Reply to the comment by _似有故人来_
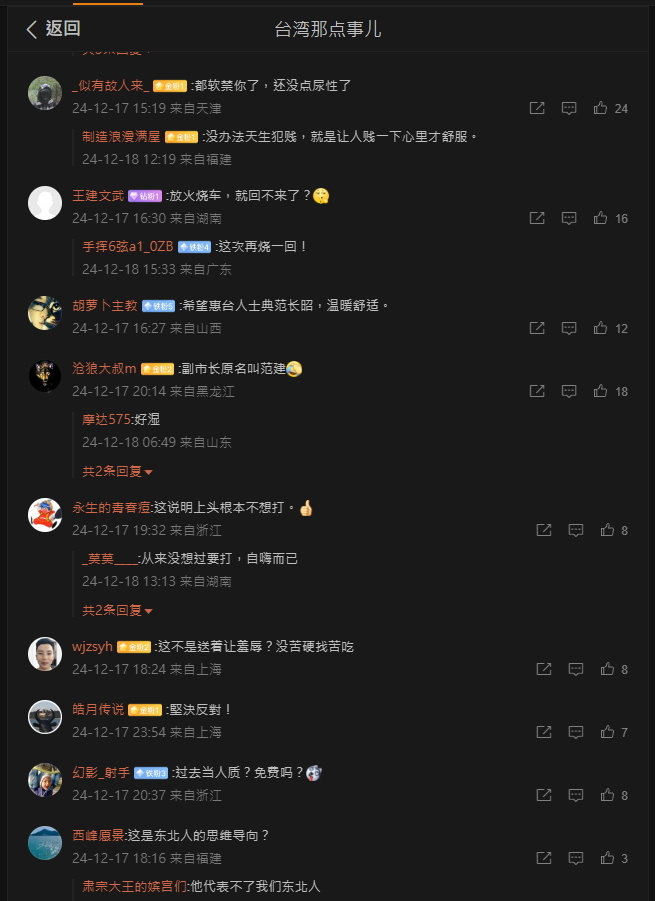Image resolution: width=655 pixels, height=901 pixels. tap(569, 108)
